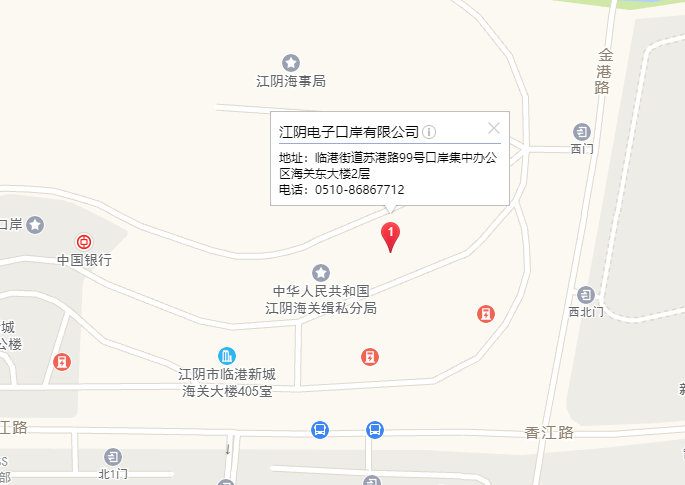Select the red marker numbered 1
Screen dimensions: 685x485
391,235
